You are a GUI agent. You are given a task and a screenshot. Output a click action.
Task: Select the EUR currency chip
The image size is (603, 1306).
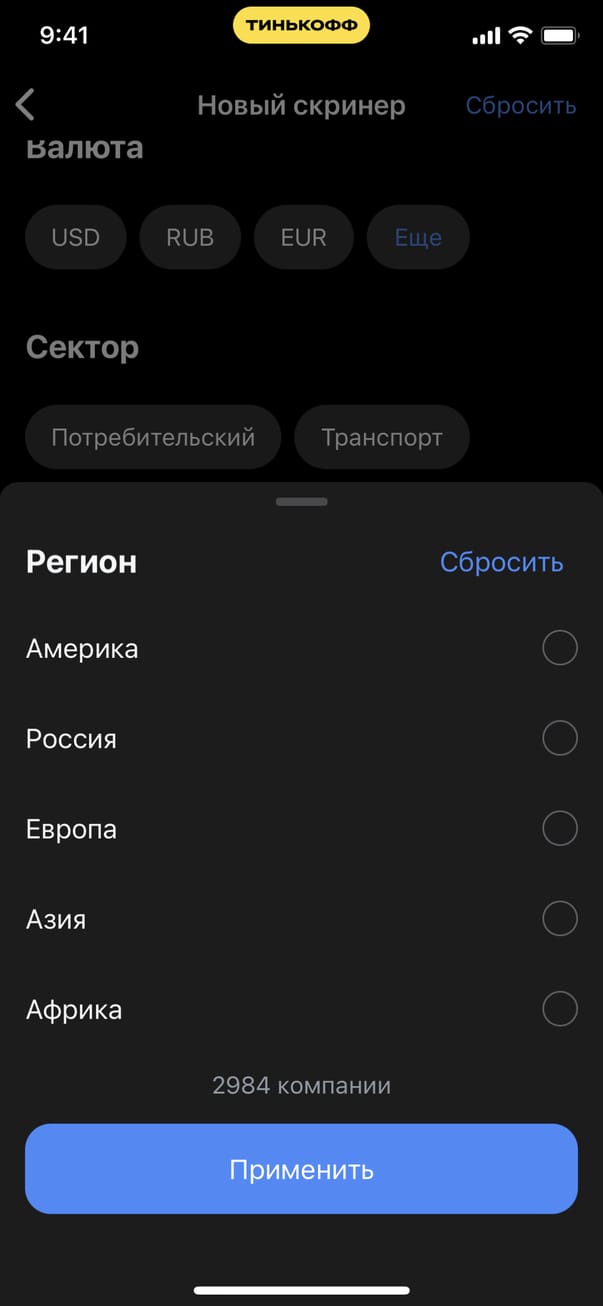click(x=303, y=238)
